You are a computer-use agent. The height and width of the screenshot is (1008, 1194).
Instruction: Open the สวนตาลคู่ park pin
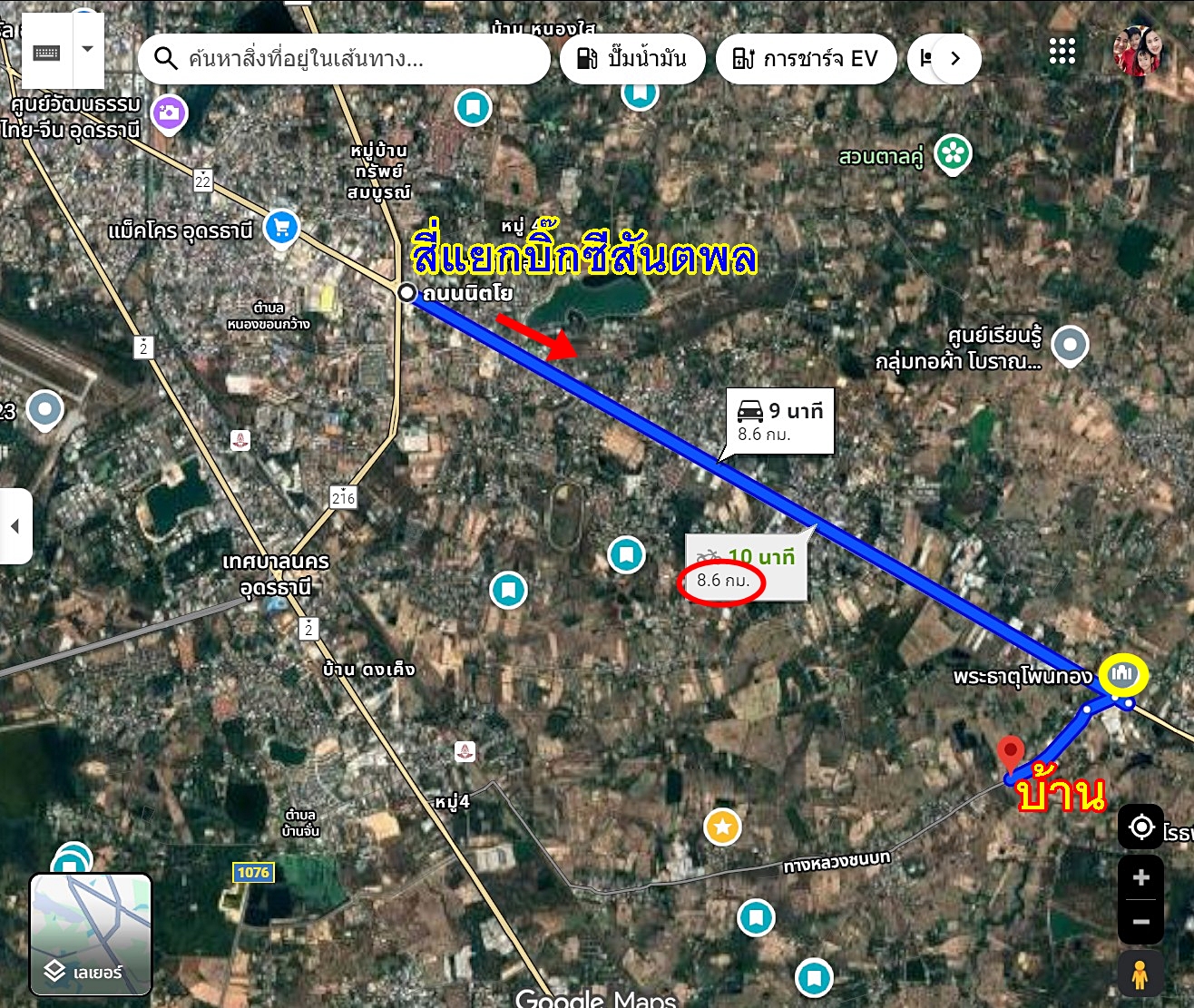coord(953,152)
